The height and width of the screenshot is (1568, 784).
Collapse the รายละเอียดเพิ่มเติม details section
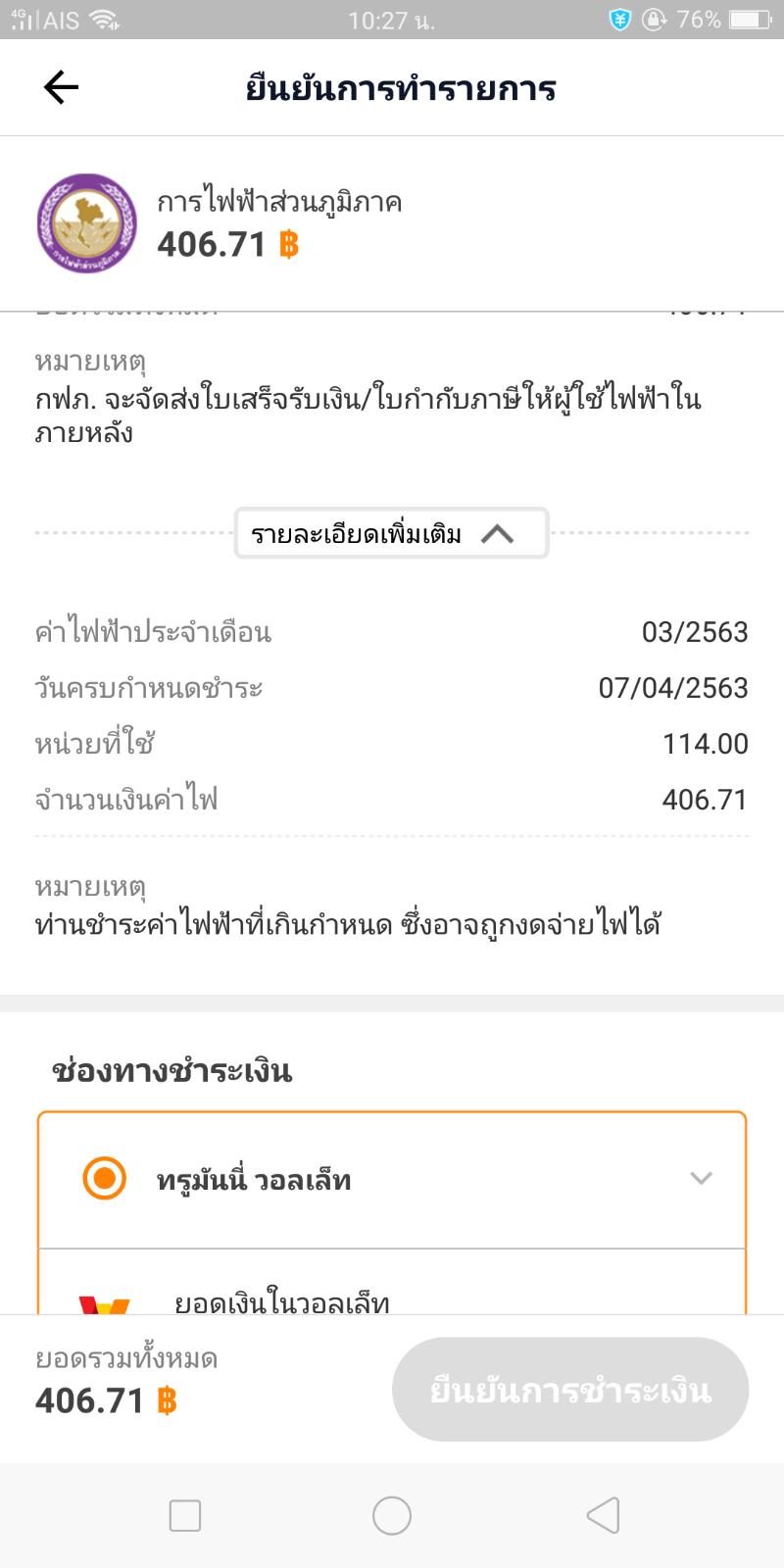tap(391, 534)
